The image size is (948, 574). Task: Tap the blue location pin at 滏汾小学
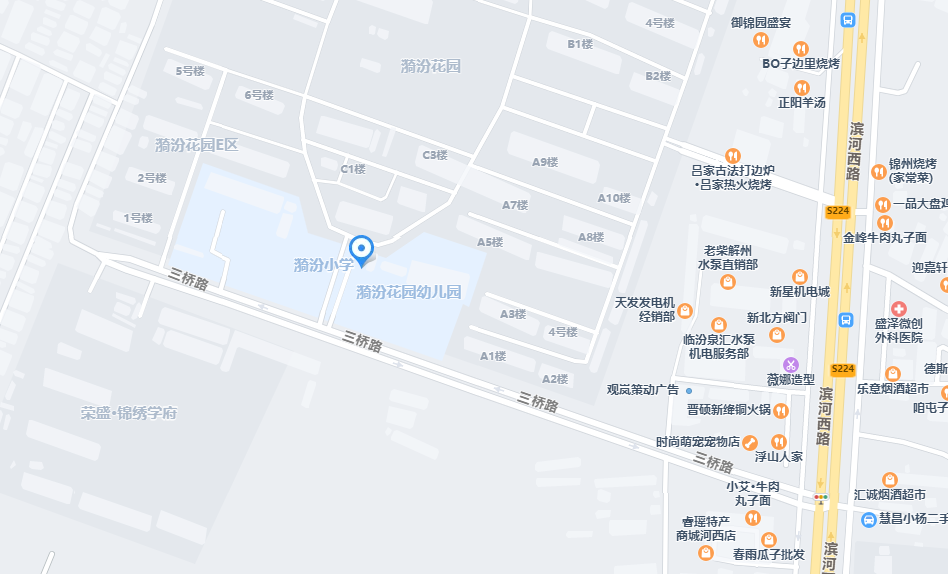click(x=362, y=248)
